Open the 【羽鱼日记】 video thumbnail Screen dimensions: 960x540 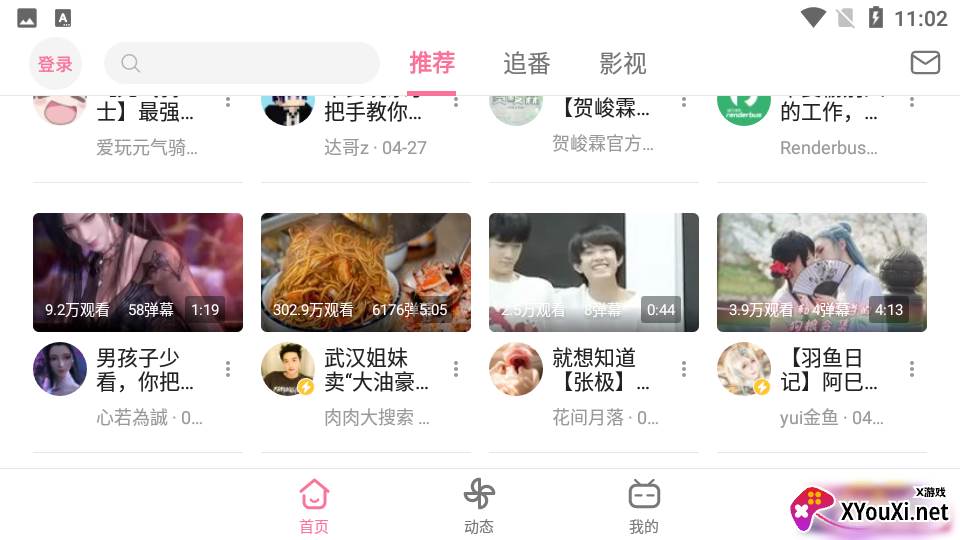(822, 272)
